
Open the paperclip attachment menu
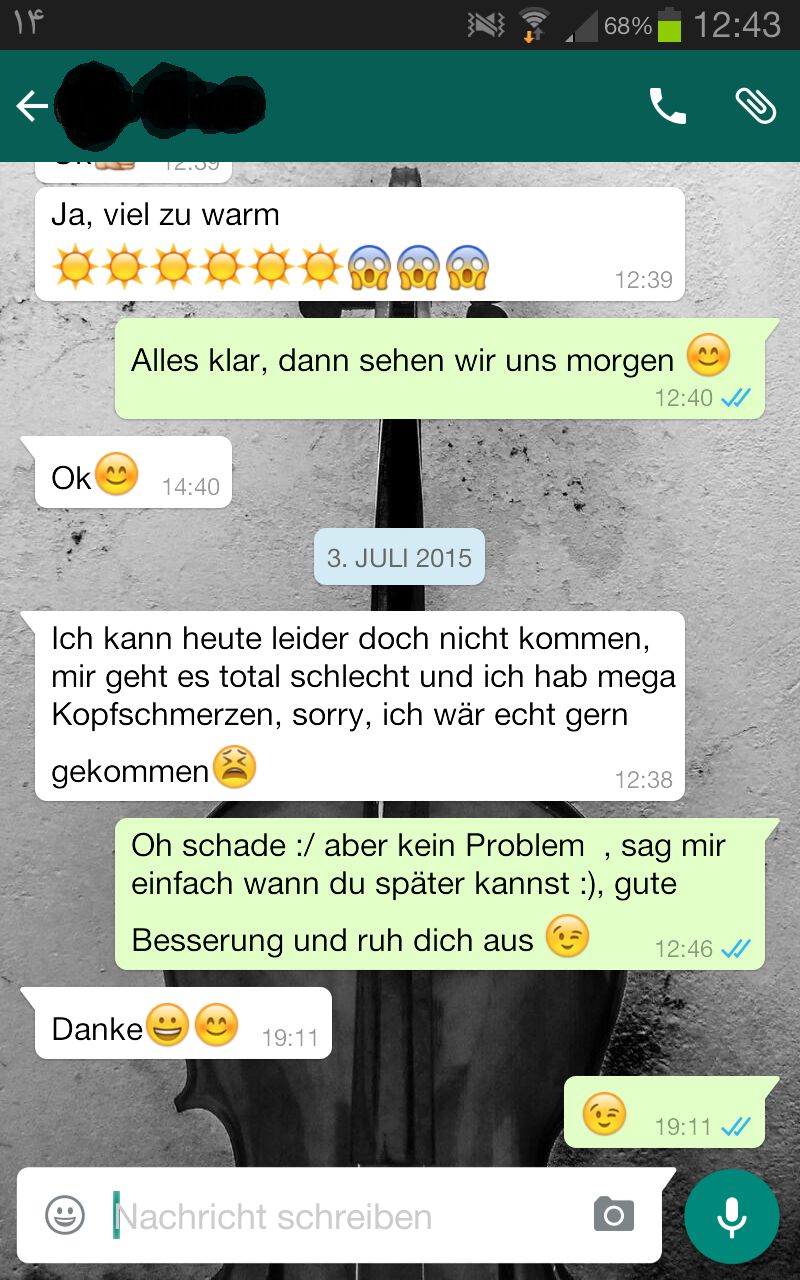click(755, 106)
